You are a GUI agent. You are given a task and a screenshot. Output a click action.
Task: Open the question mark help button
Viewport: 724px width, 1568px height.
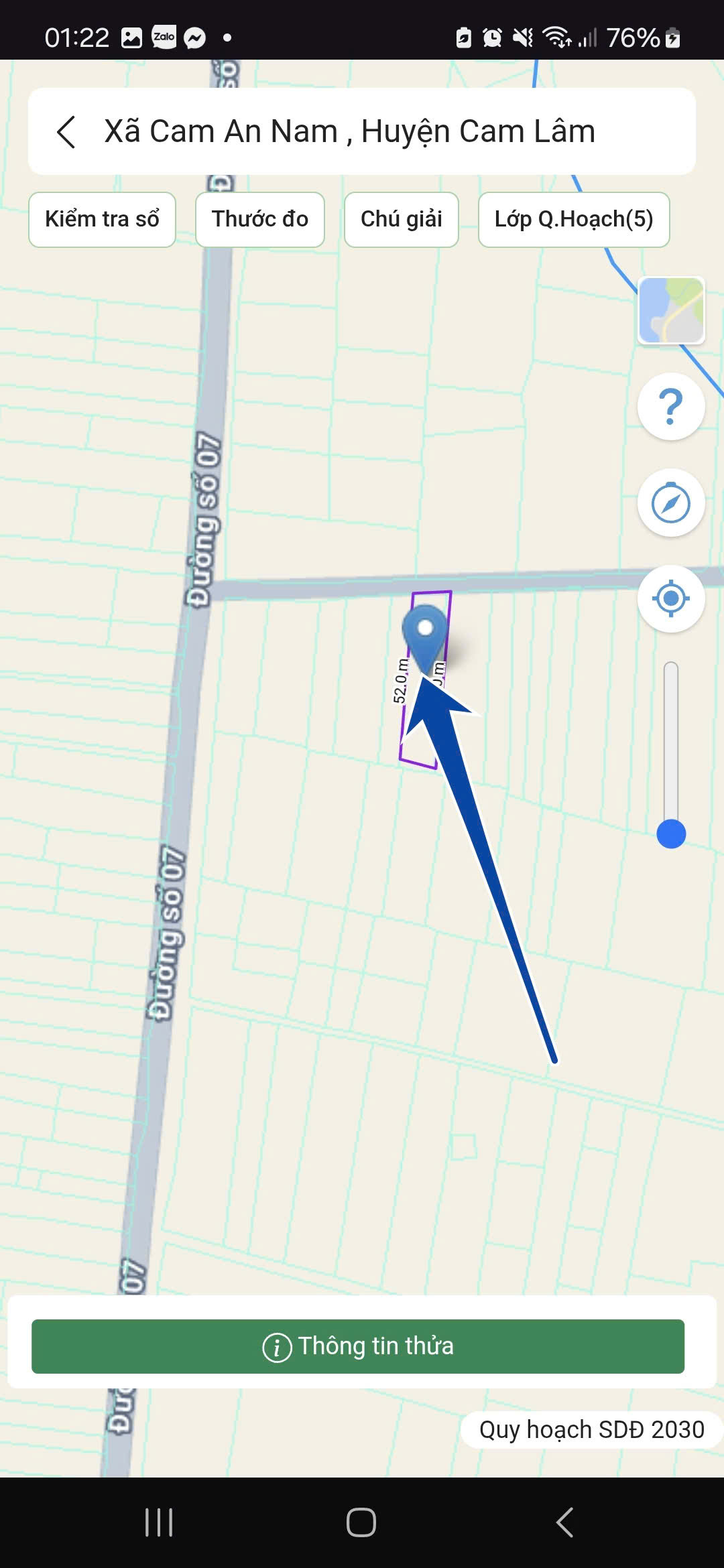670,406
